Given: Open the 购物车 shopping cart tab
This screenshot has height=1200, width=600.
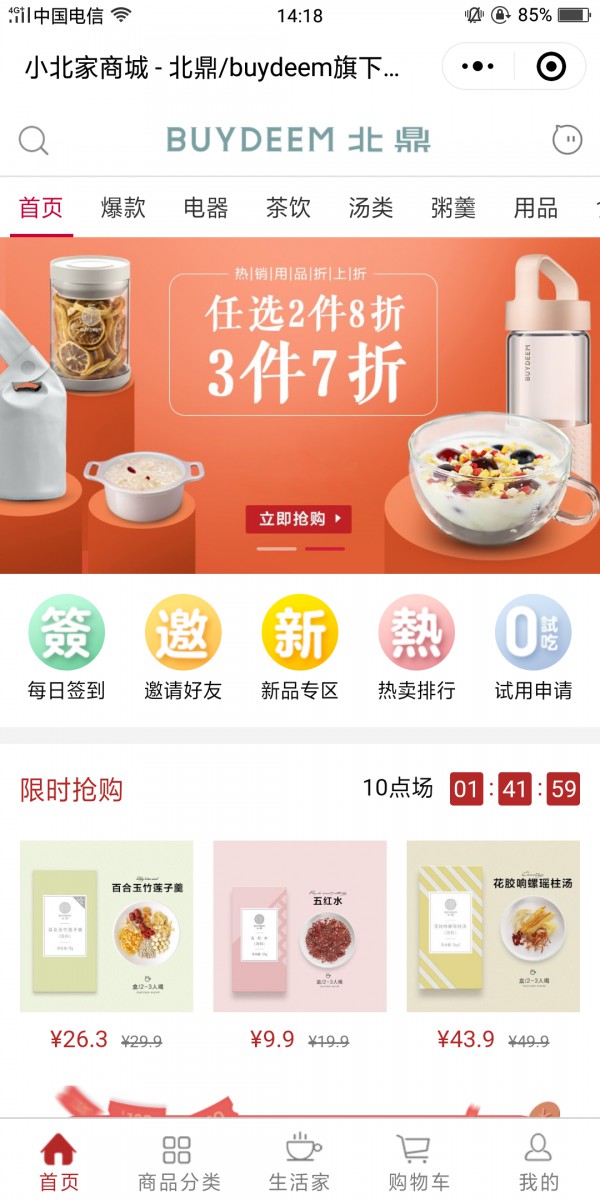Looking at the screenshot, I should (x=418, y=1163).
